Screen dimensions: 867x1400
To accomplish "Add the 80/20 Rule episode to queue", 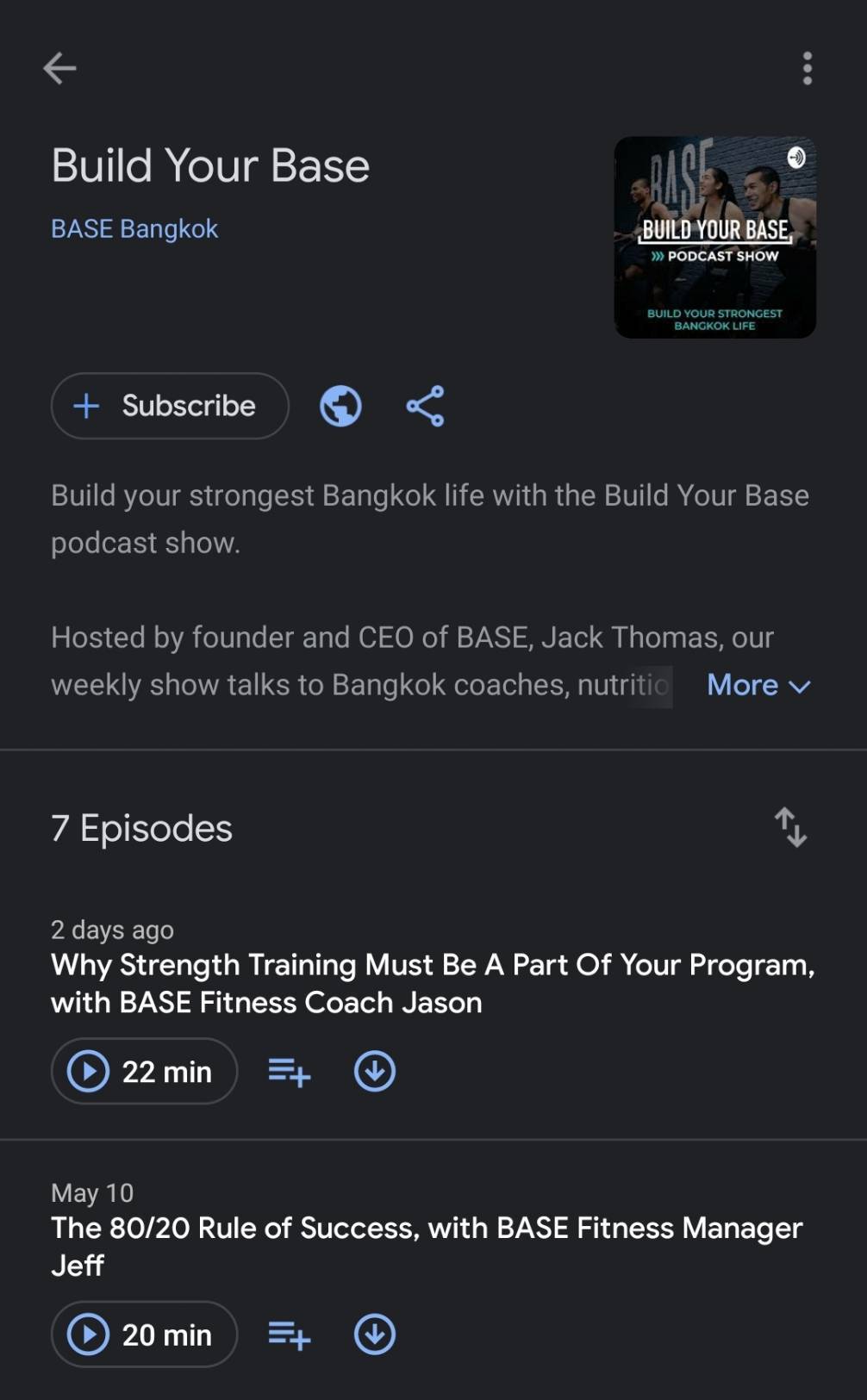I will point(288,1334).
